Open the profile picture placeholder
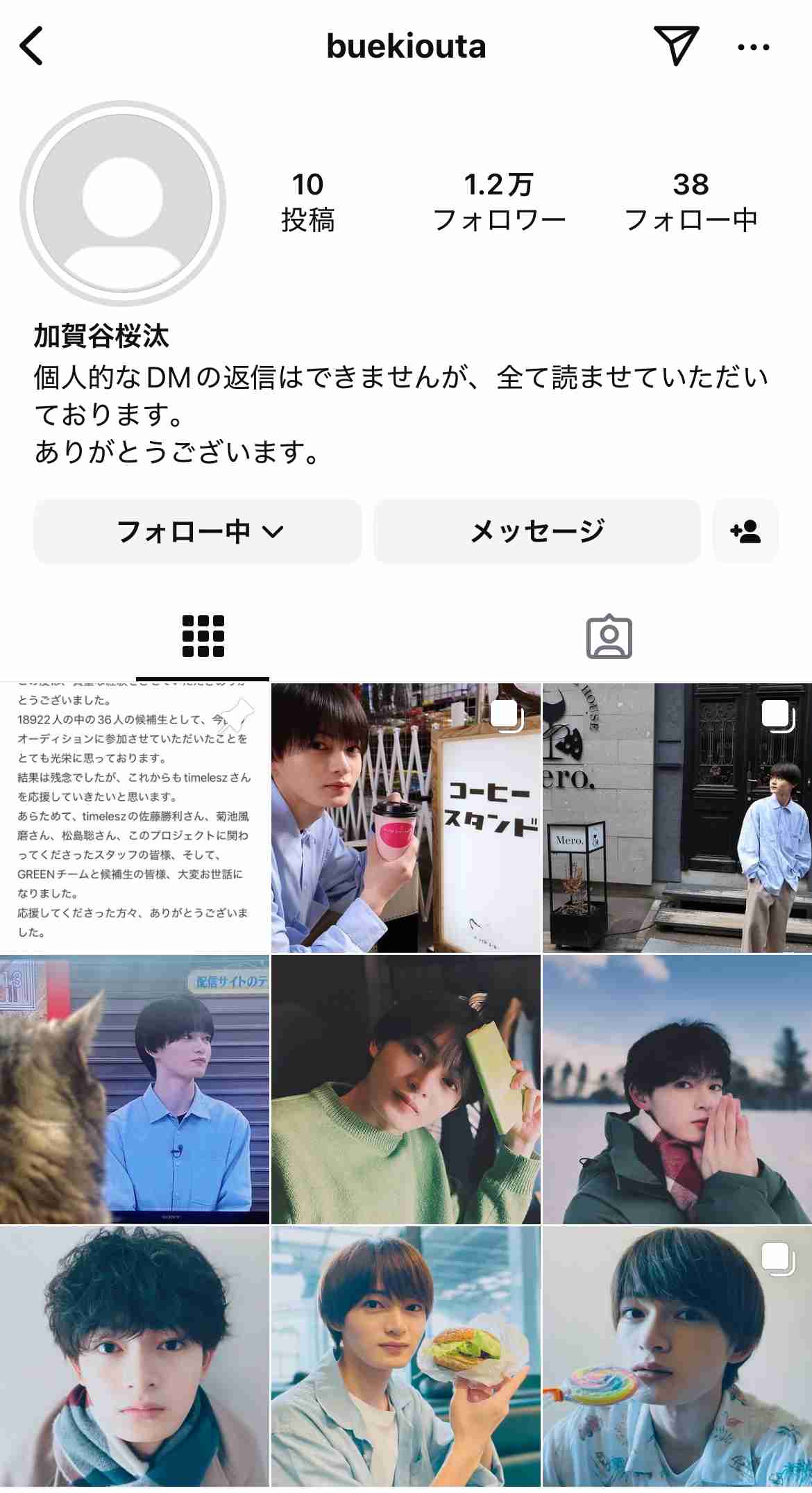Screen dimensions: 812x1493 click(x=123, y=203)
